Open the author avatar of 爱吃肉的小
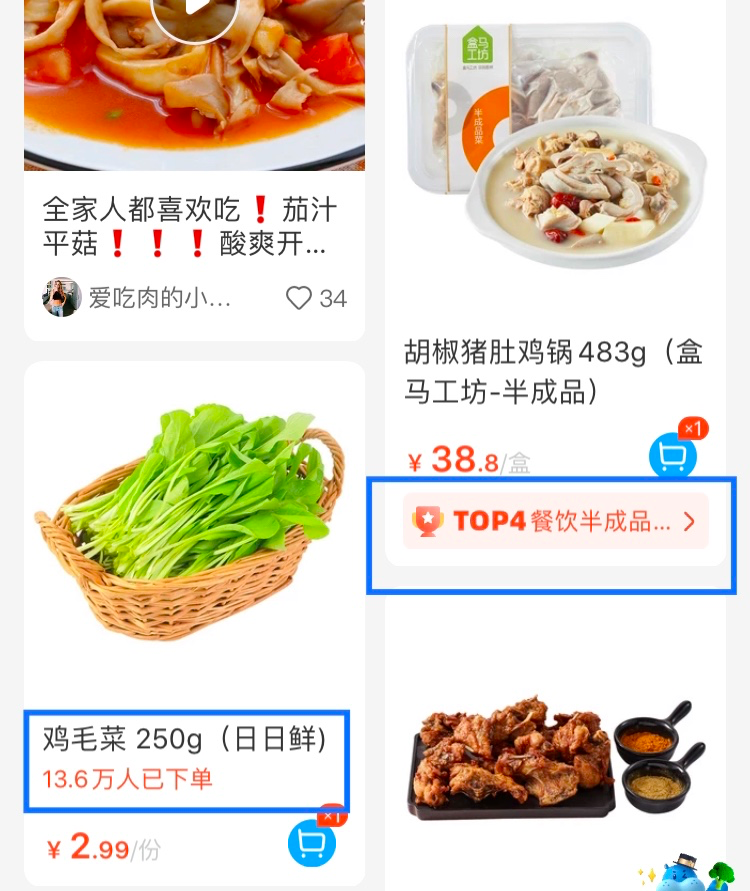 62,297
